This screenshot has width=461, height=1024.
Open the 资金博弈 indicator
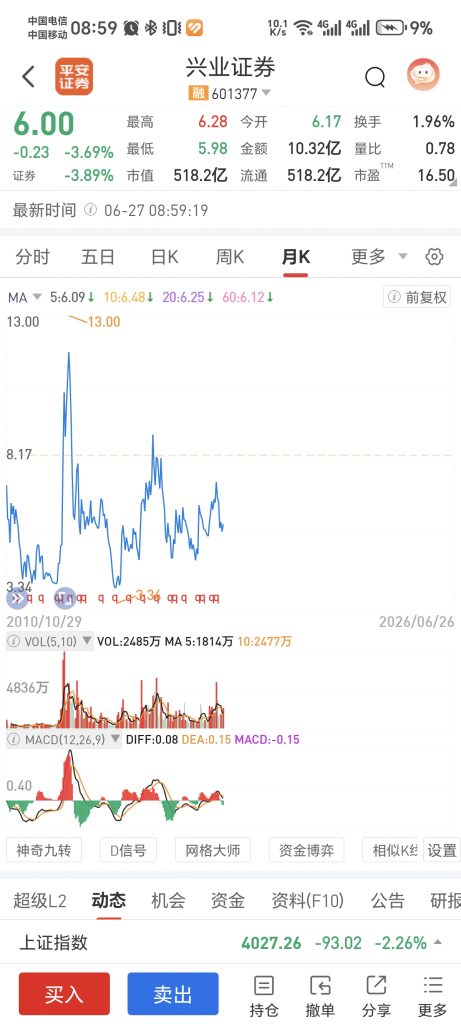pos(306,850)
